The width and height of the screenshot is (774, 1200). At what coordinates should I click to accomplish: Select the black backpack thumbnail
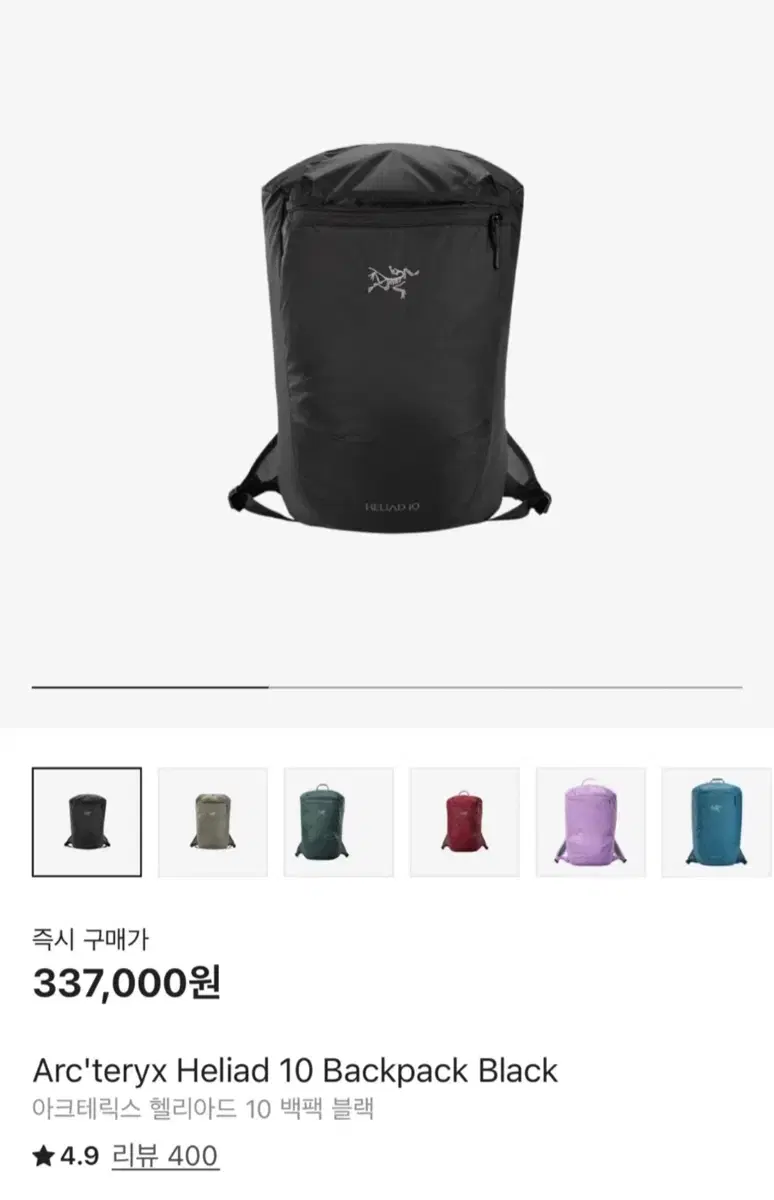point(86,820)
